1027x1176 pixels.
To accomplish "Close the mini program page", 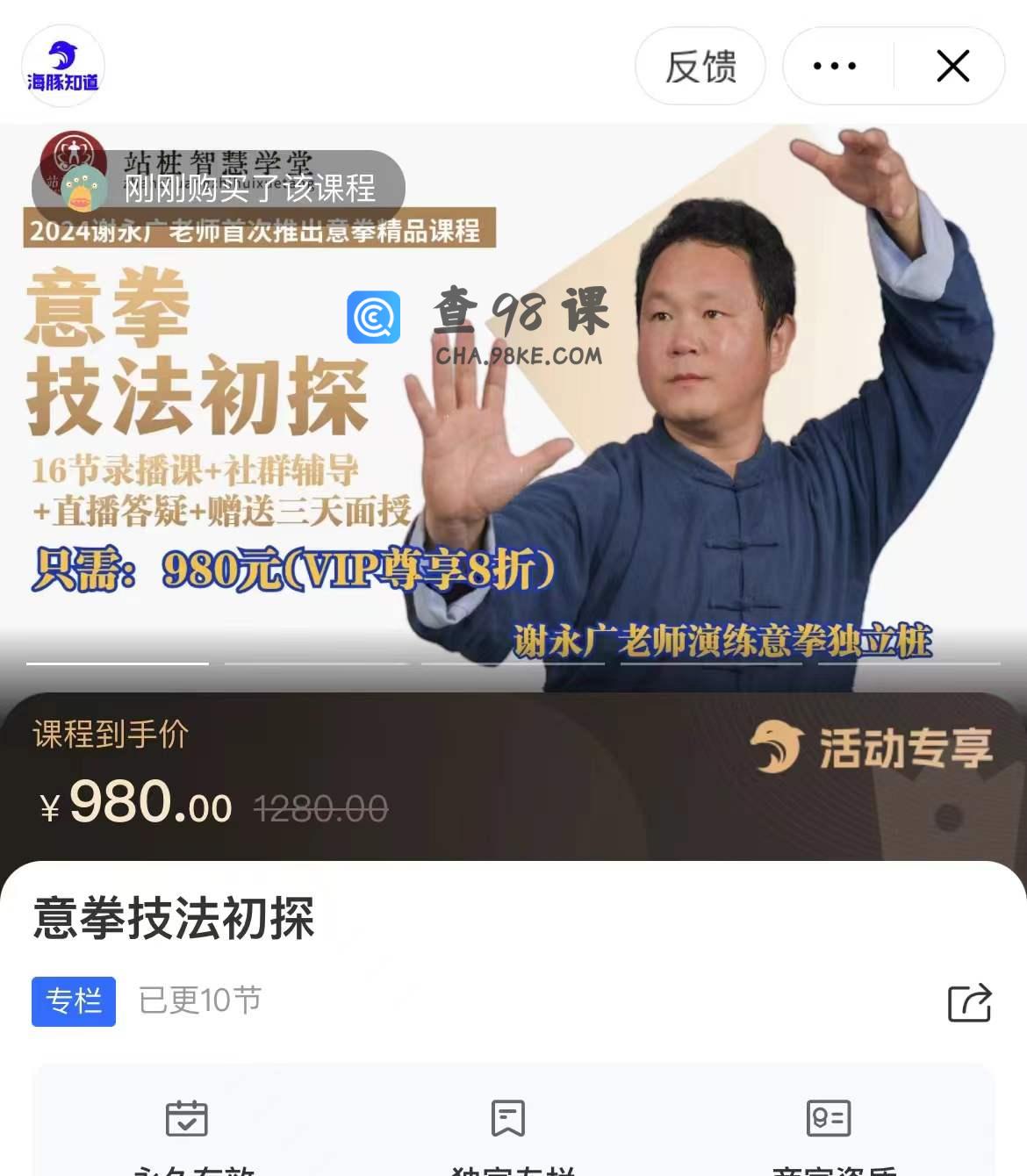I will [952, 67].
